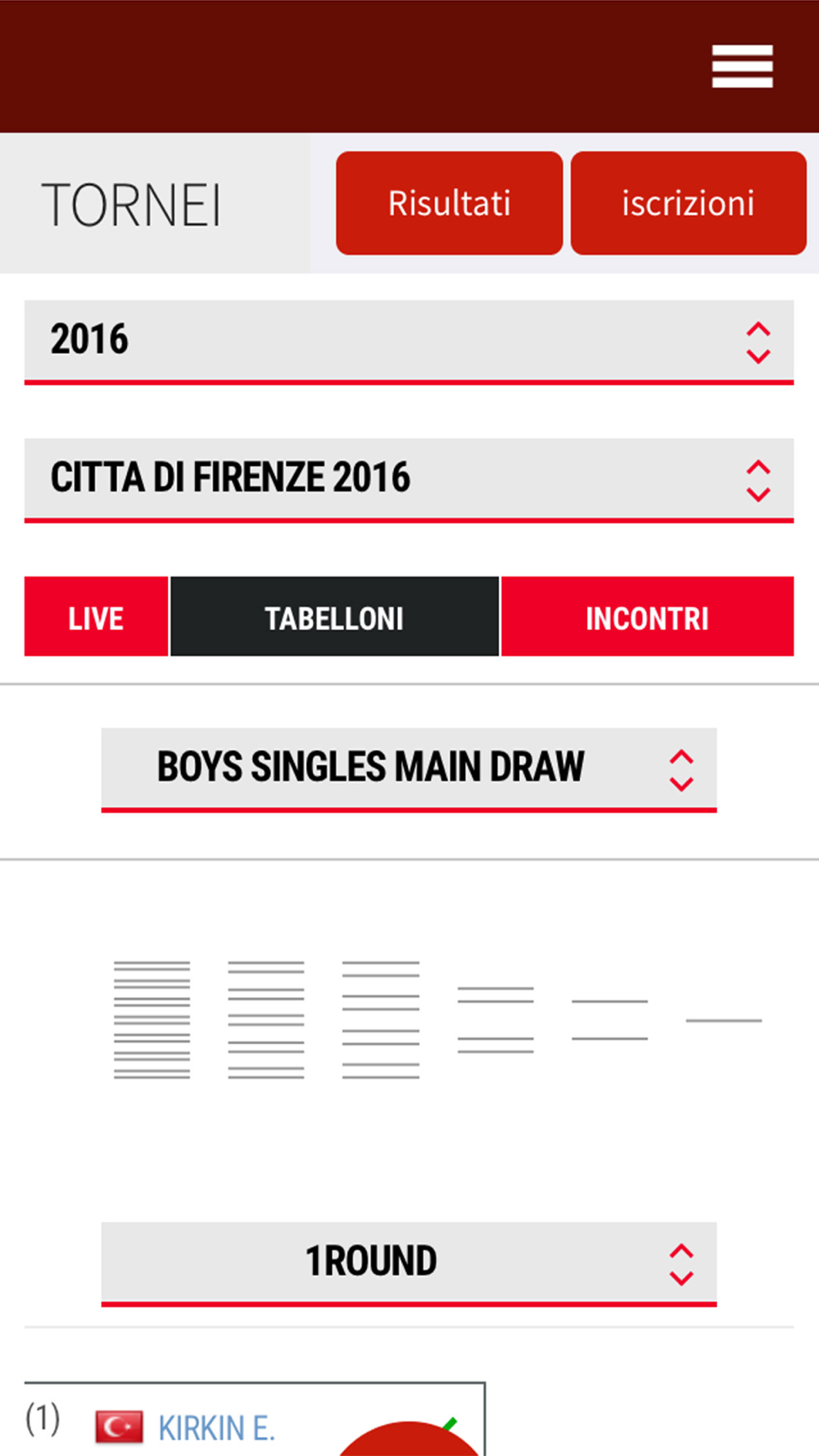Image resolution: width=819 pixels, height=1456 pixels.
Task: Tap the Risultati button
Action: click(449, 203)
